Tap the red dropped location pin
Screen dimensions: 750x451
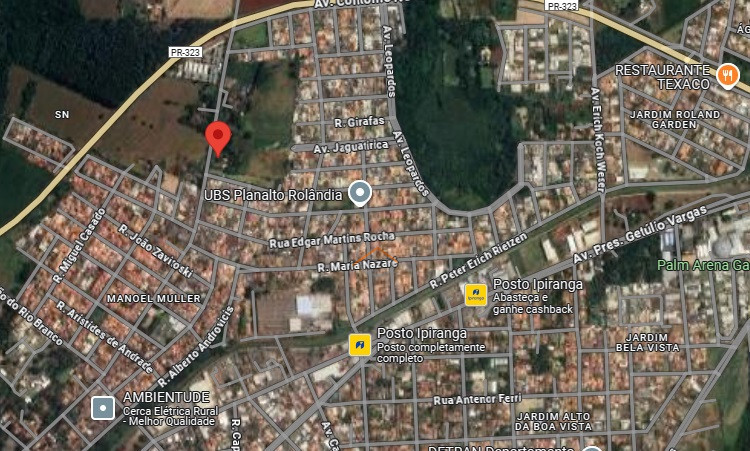point(218,138)
